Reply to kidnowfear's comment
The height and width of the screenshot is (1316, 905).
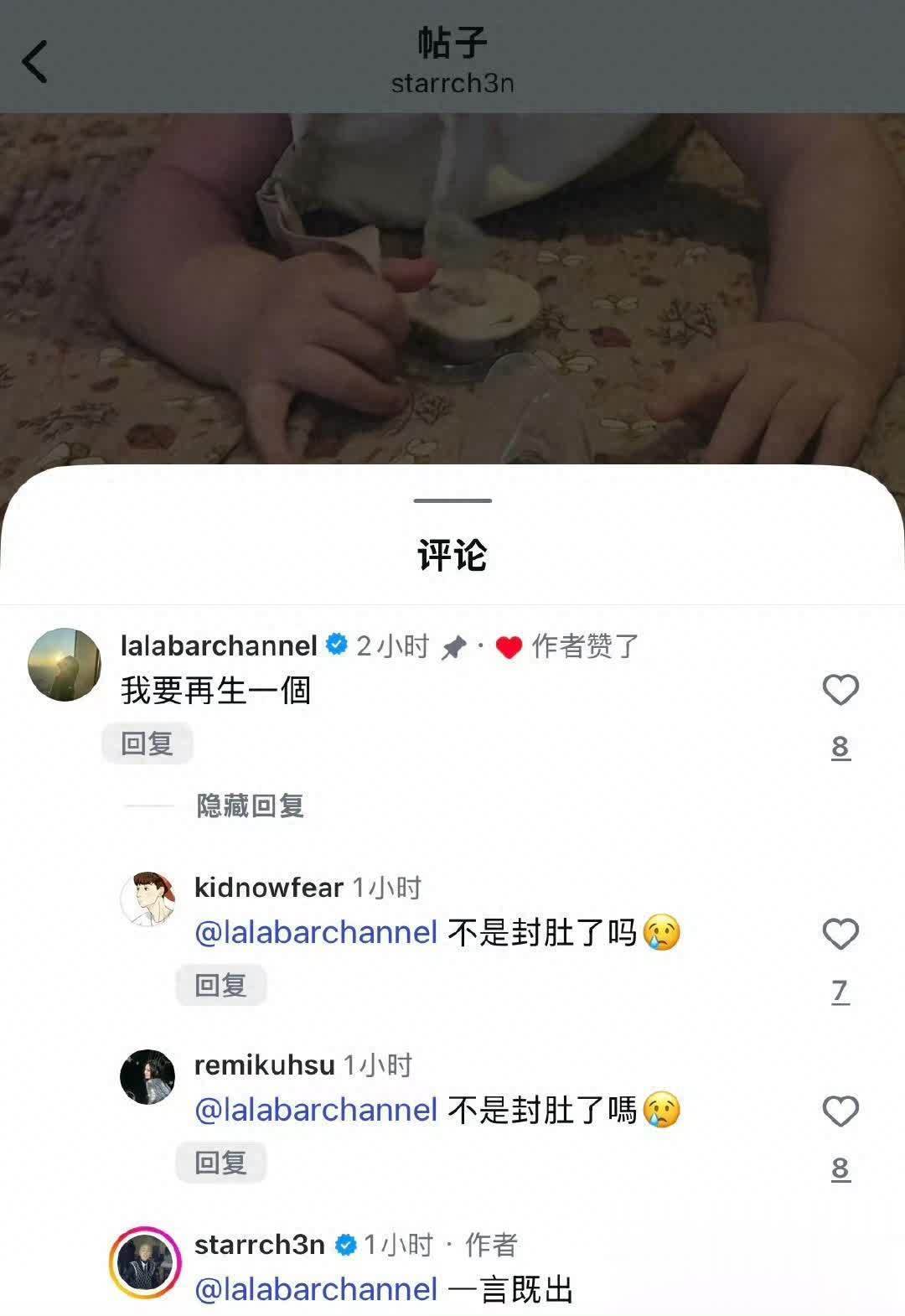tap(220, 985)
